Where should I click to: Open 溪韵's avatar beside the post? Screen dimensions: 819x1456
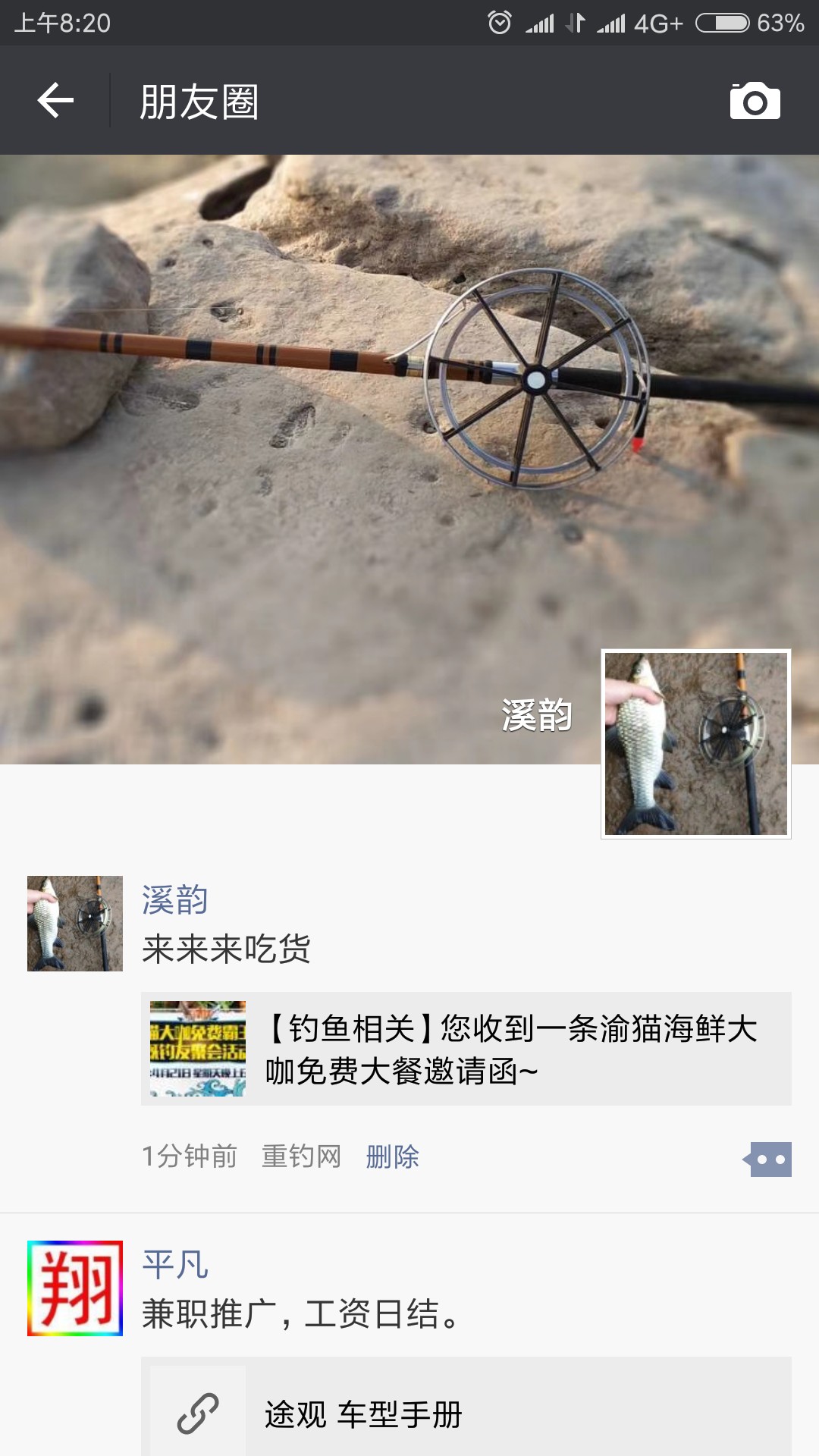point(75,924)
